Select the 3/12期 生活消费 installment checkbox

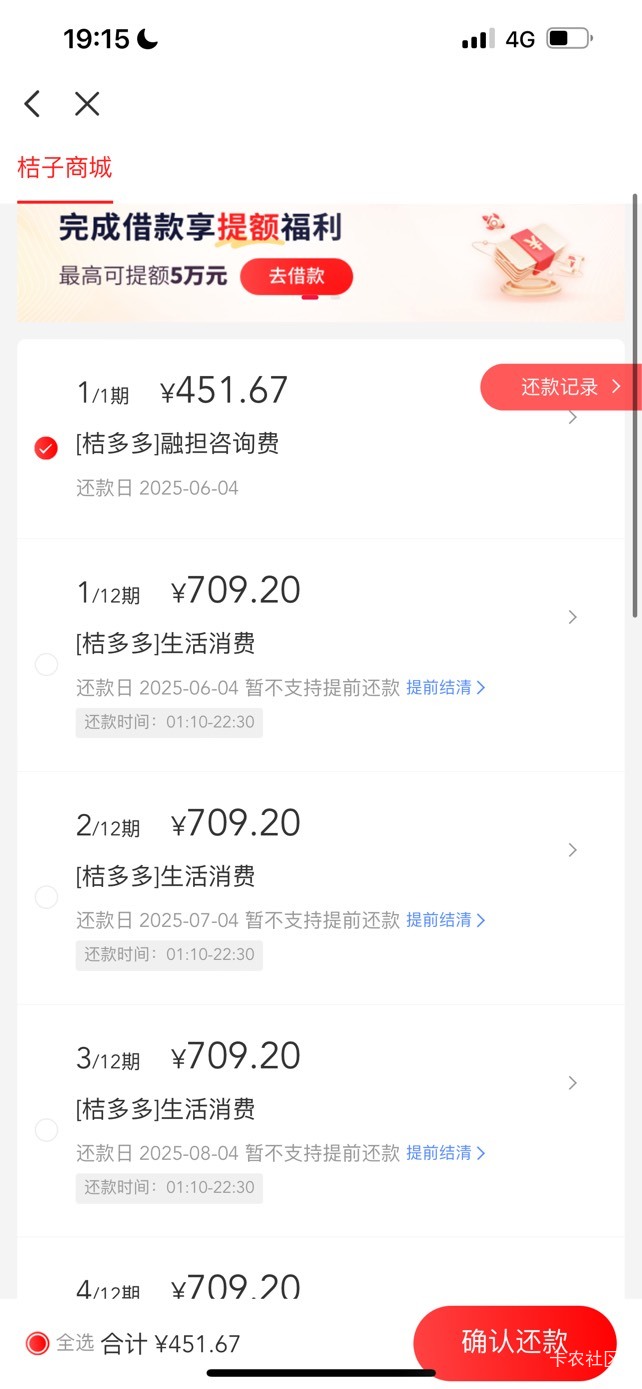[x=46, y=1130]
